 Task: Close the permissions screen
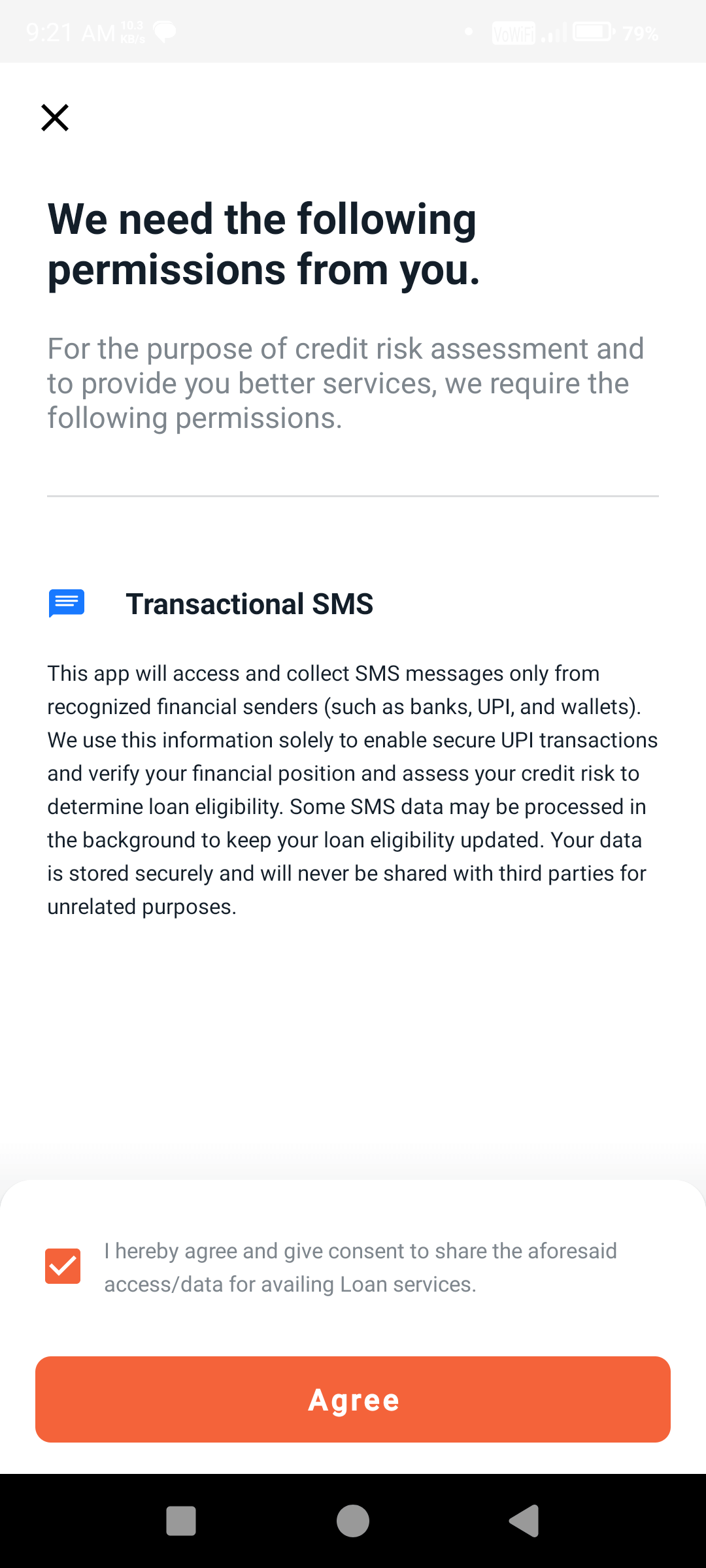[55, 118]
